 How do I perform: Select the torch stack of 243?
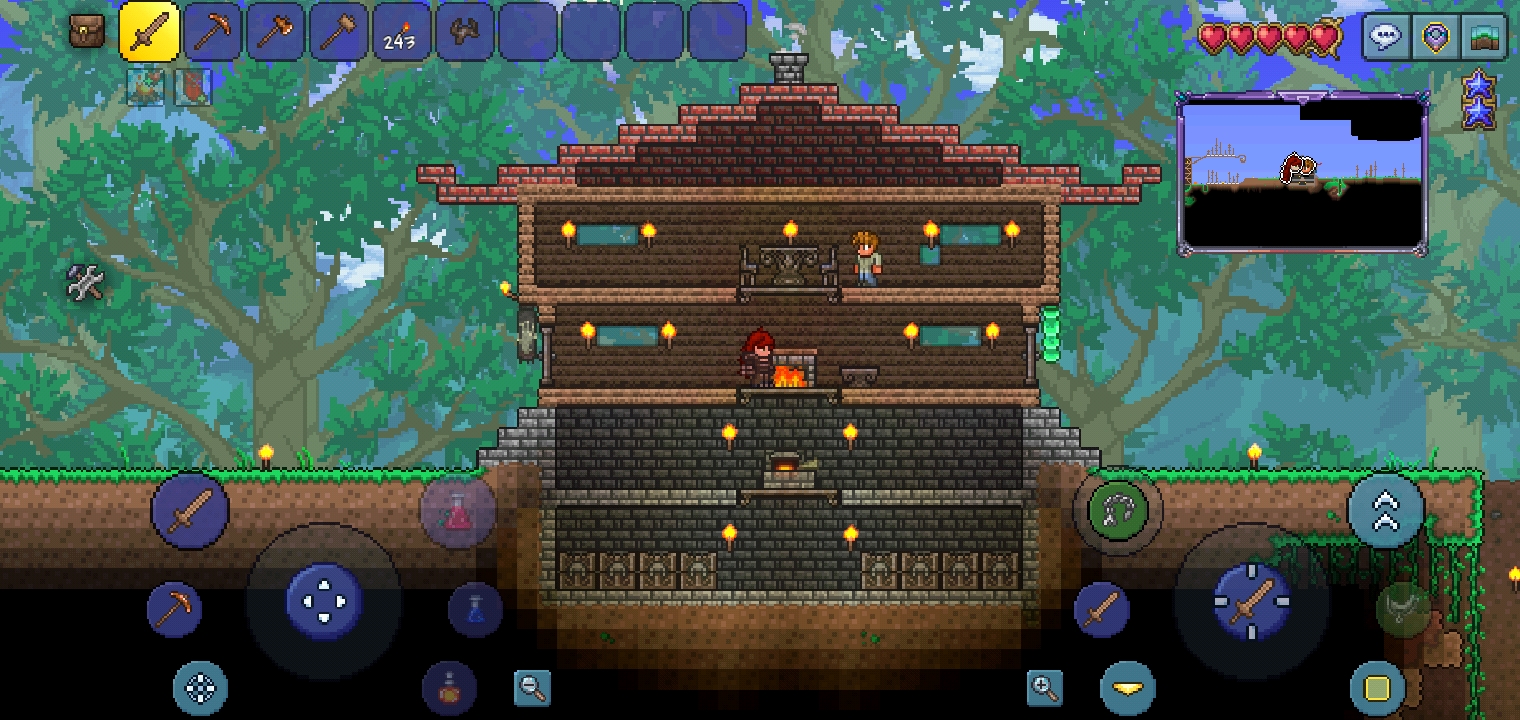[402, 31]
